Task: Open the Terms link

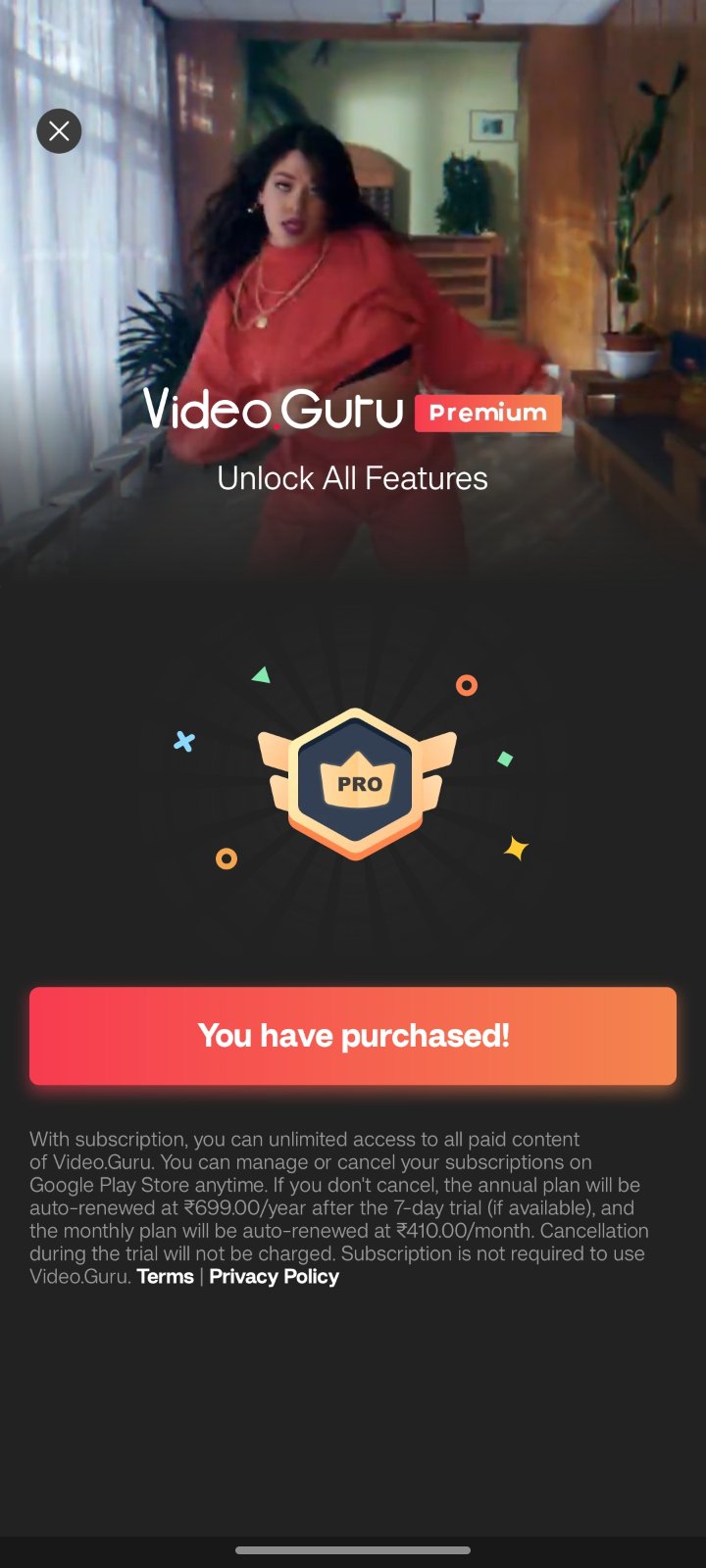Action: (x=165, y=1276)
